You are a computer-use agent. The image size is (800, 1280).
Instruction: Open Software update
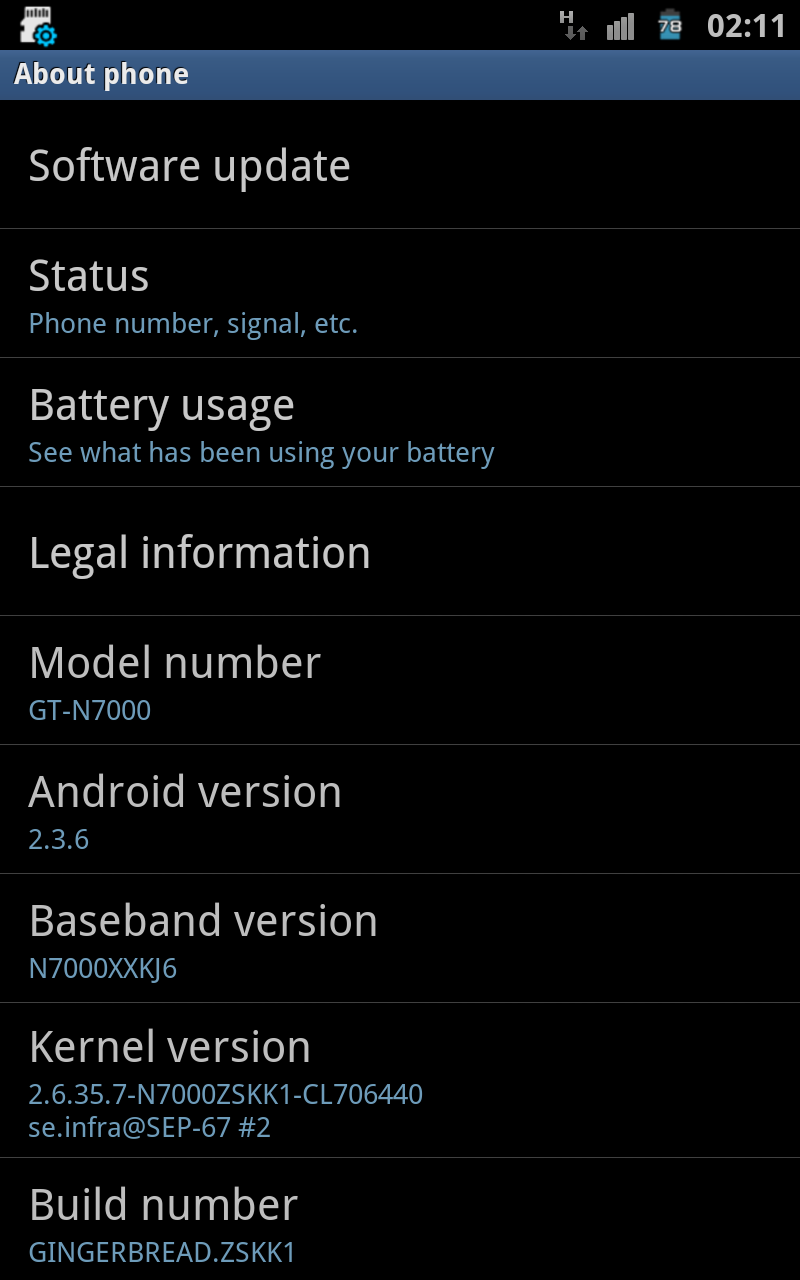(400, 165)
